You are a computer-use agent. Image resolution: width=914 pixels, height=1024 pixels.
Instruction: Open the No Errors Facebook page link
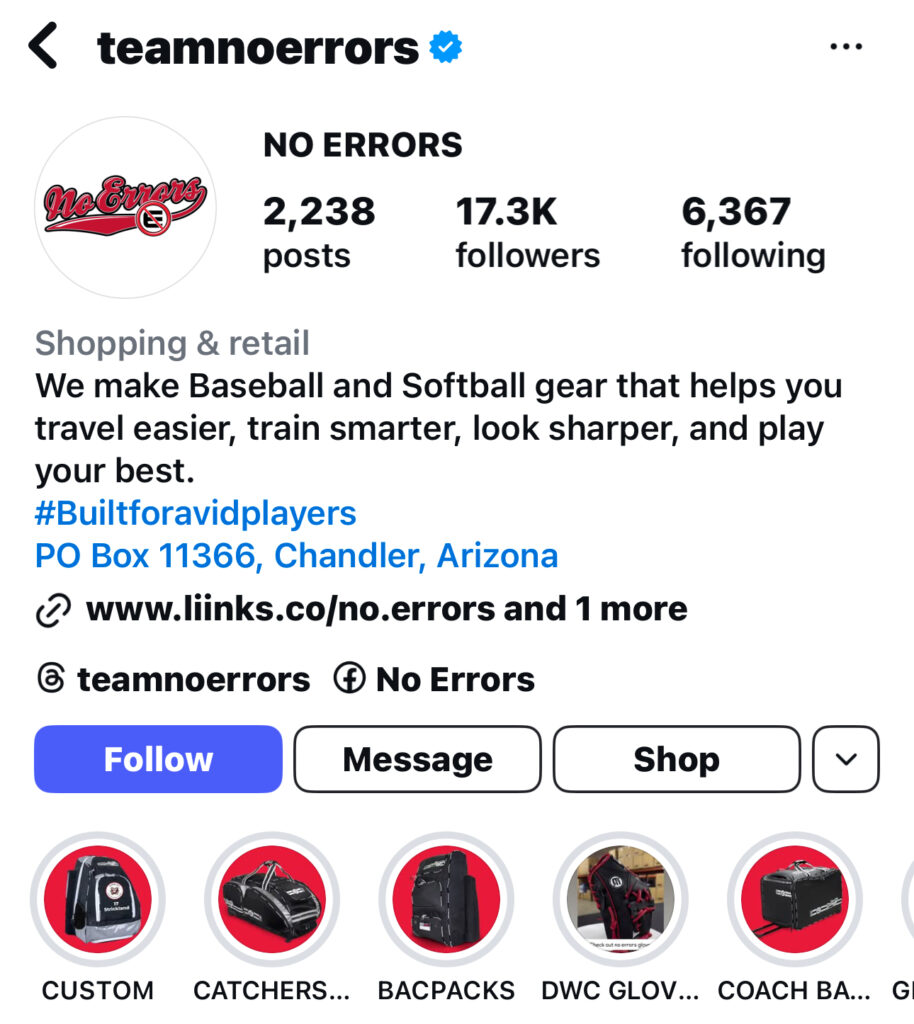[x=436, y=680]
